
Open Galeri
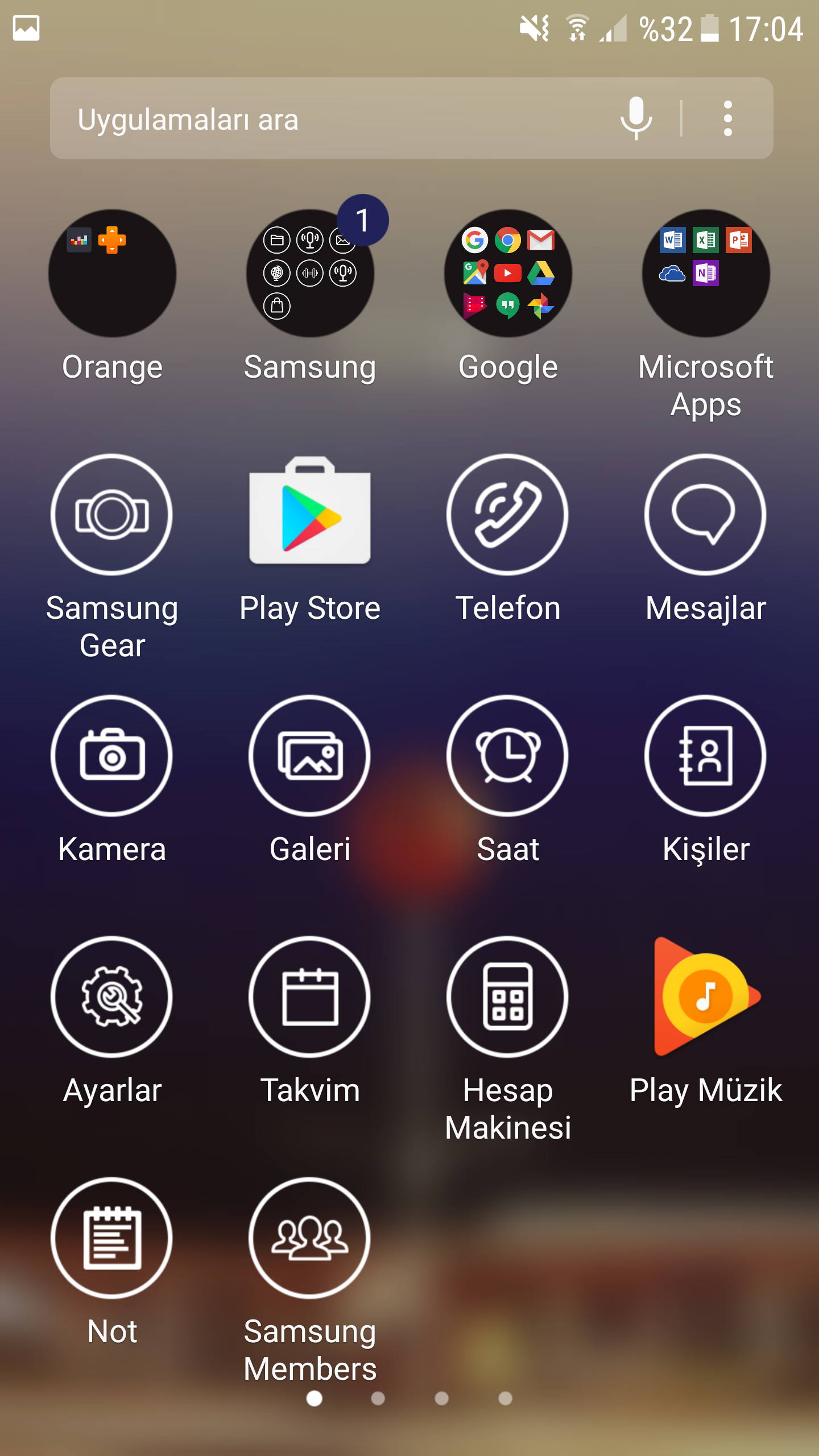tap(310, 756)
